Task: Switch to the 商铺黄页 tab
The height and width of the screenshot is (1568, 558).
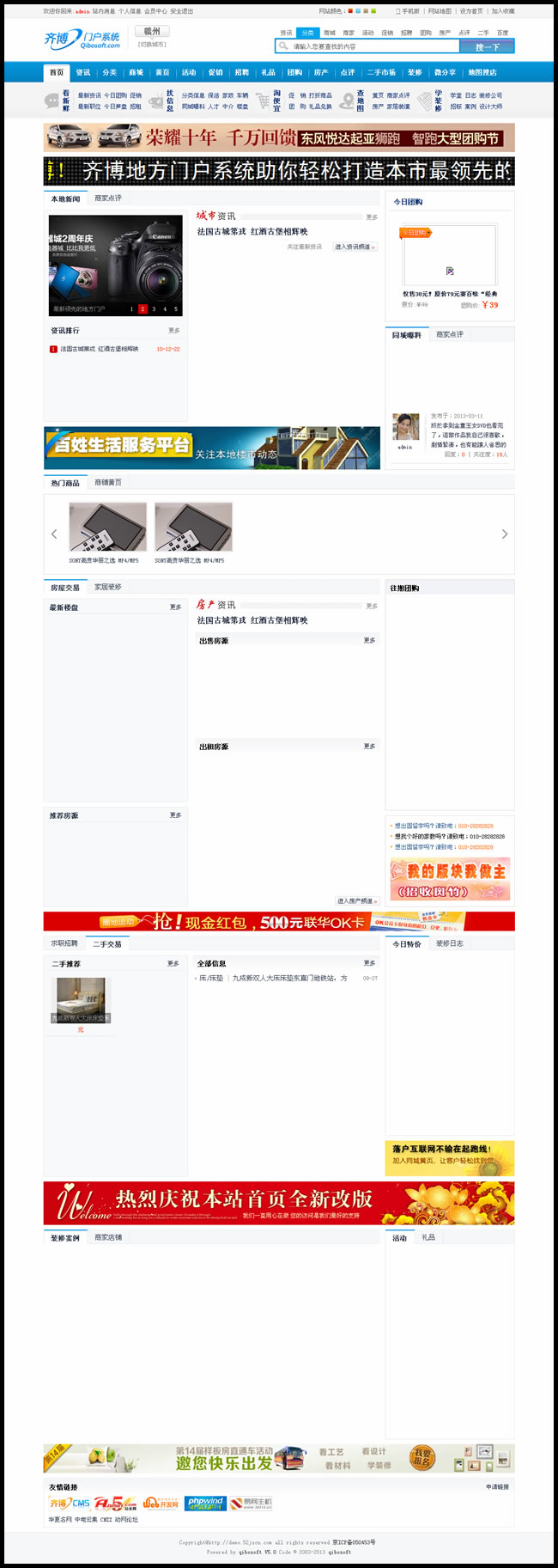Action: (x=108, y=483)
